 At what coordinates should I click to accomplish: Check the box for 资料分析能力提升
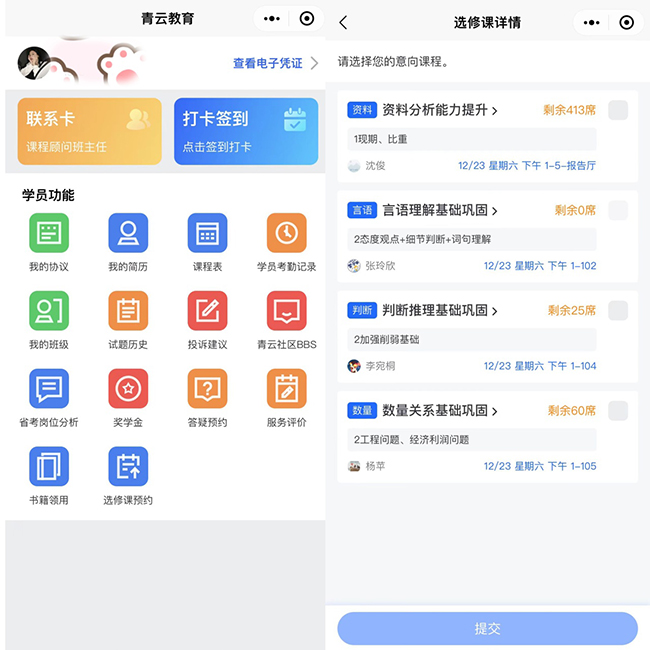(x=618, y=110)
